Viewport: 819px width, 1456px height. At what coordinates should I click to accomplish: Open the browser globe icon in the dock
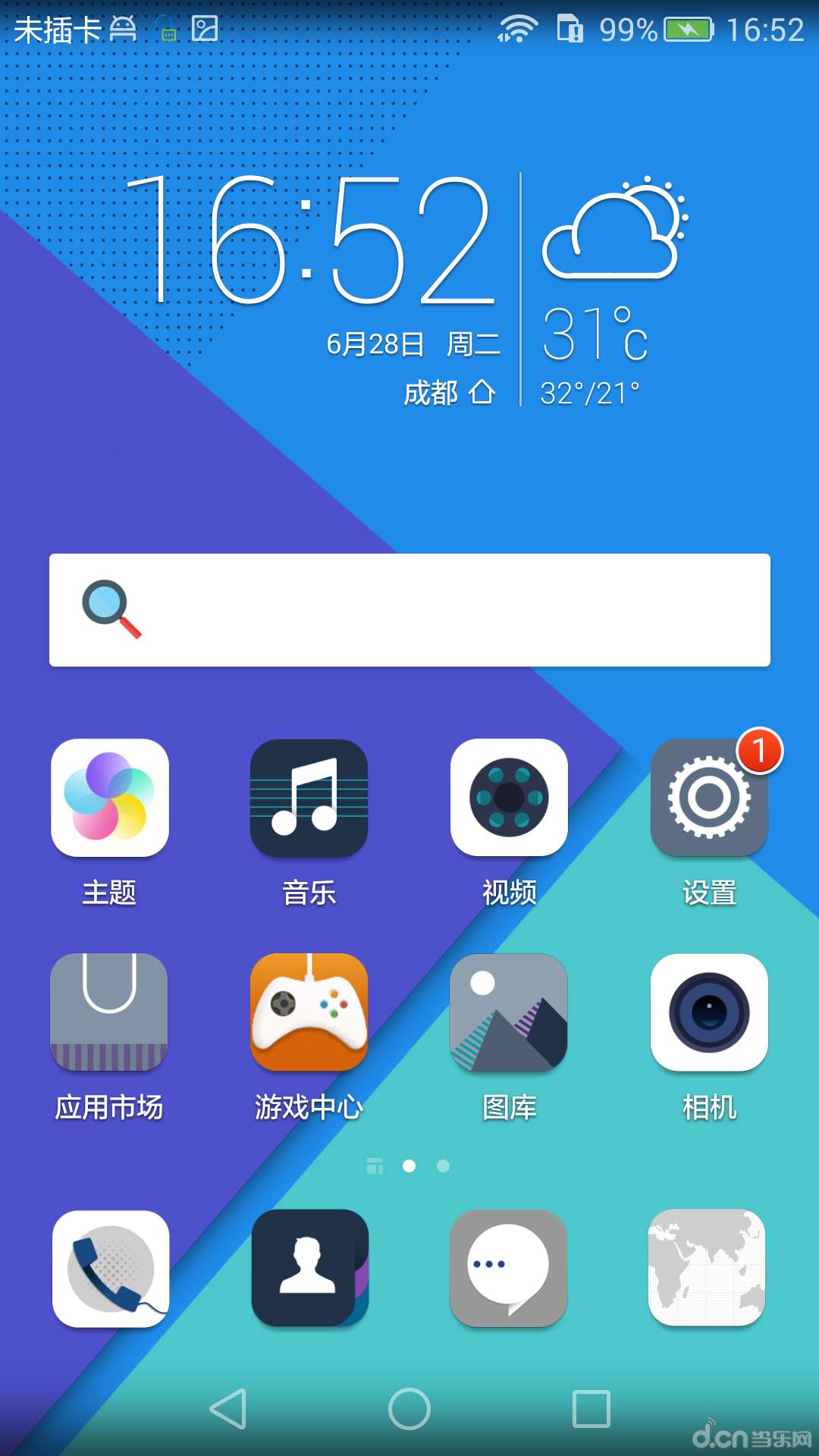(707, 1269)
